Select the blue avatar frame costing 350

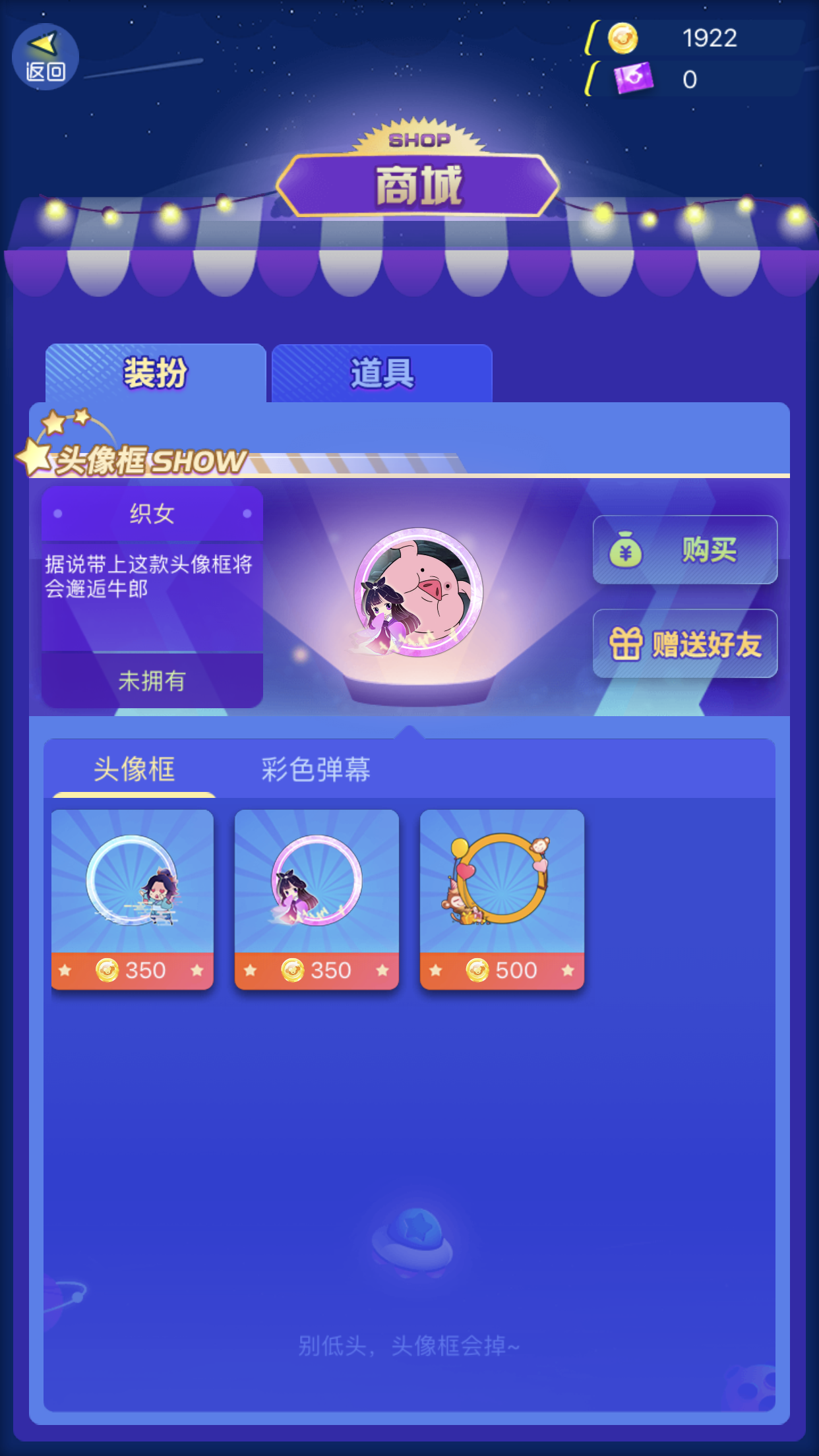[x=133, y=899]
